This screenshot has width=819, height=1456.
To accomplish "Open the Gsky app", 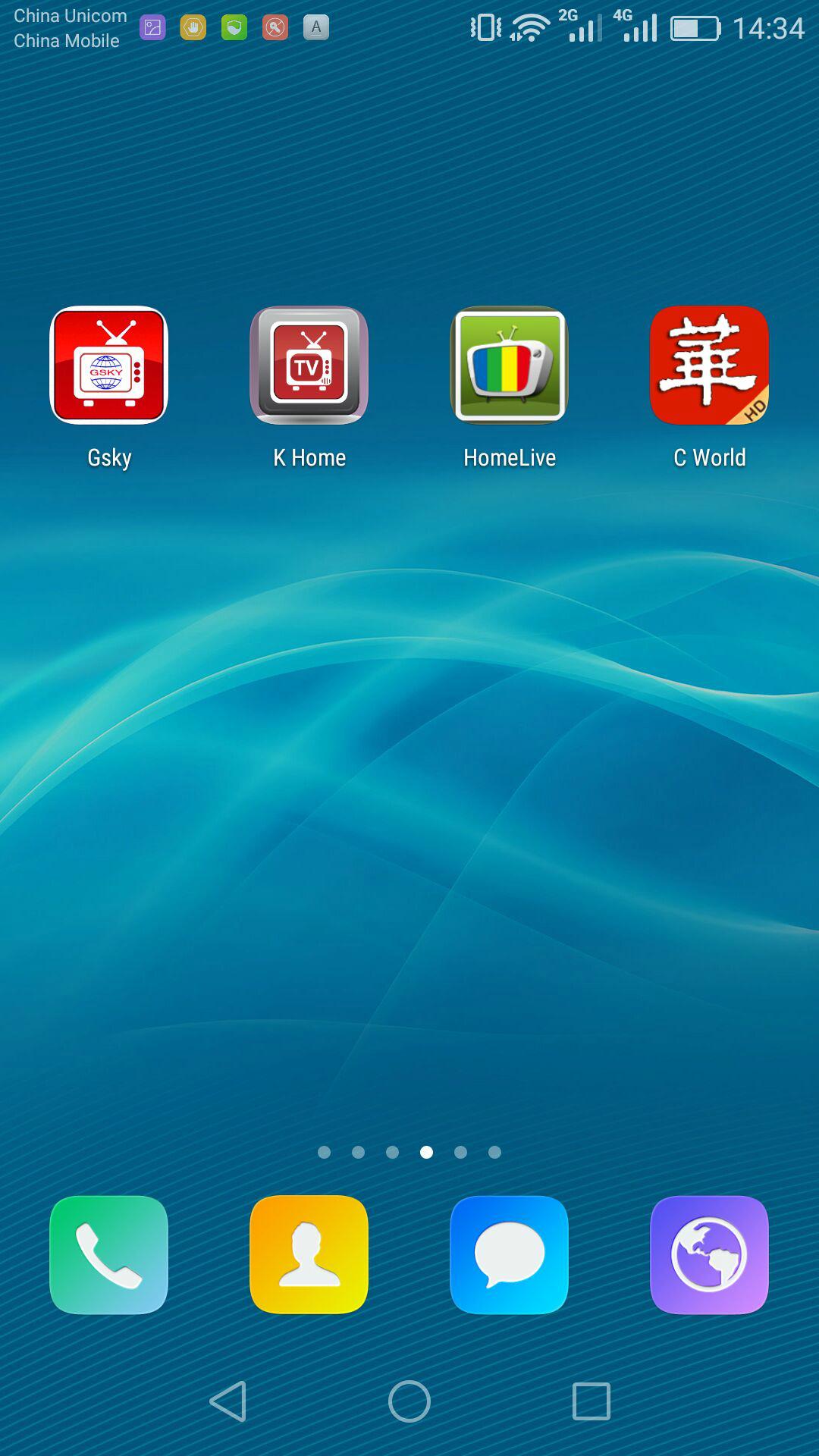I will [108, 365].
